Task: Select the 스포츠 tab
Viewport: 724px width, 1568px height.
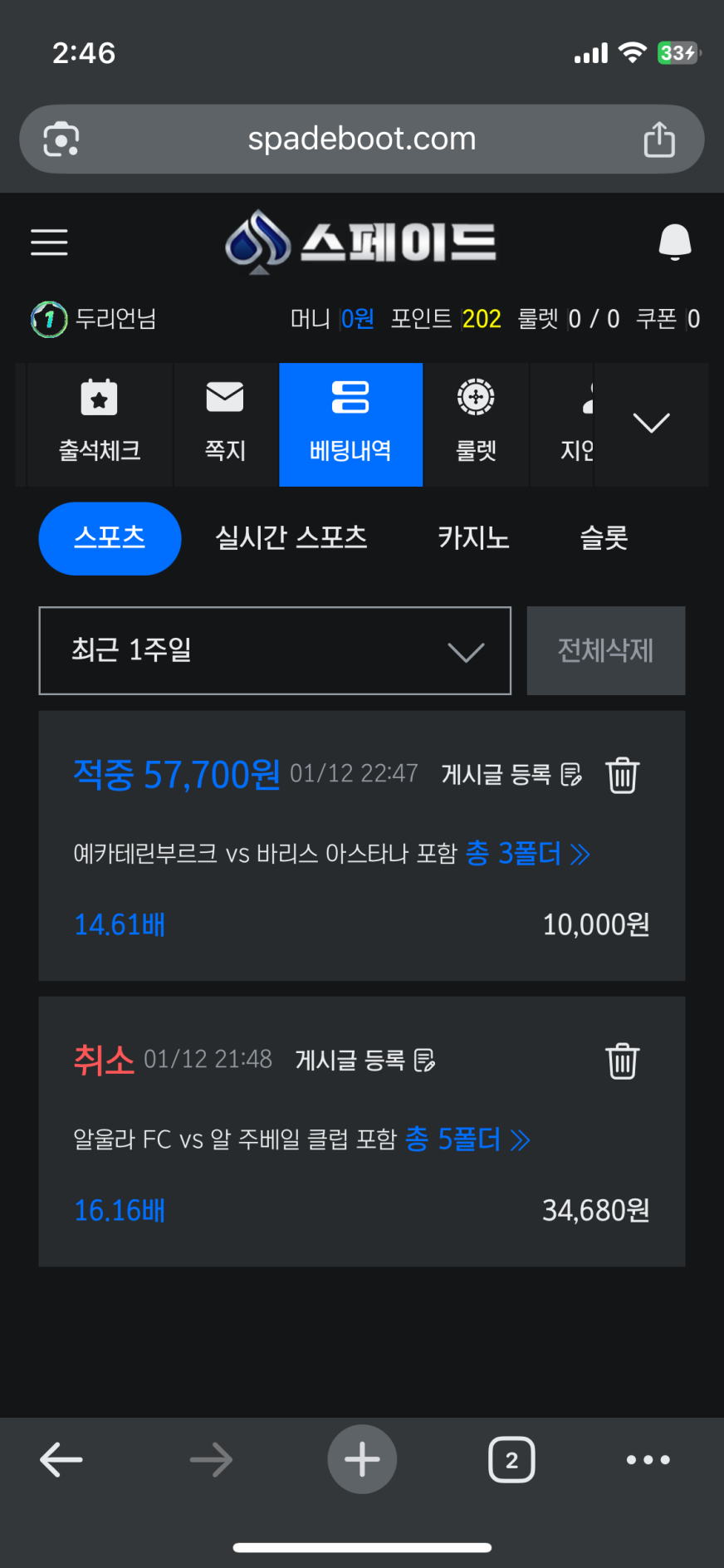Action: [110, 538]
